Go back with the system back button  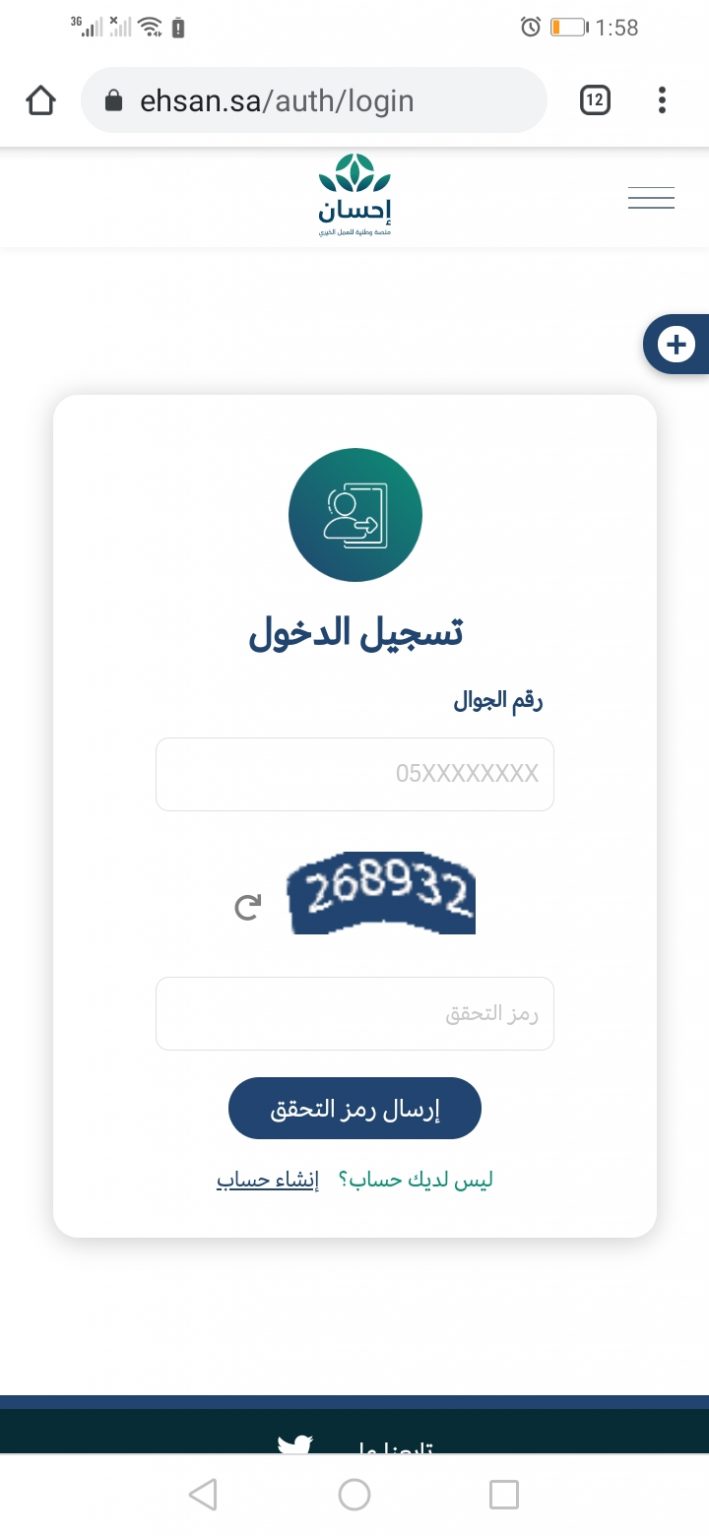[203, 1495]
